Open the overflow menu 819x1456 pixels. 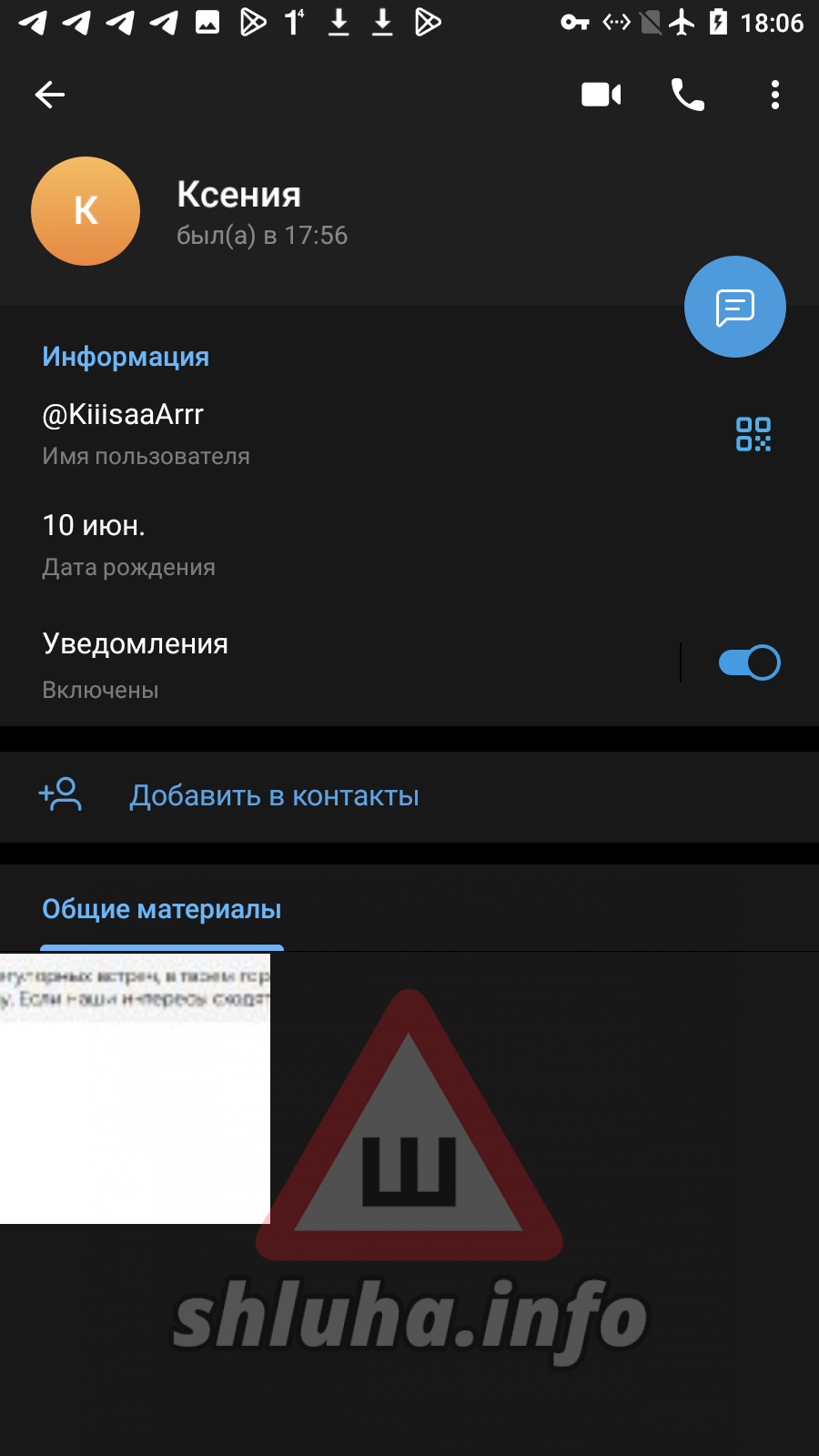tap(774, 95)
